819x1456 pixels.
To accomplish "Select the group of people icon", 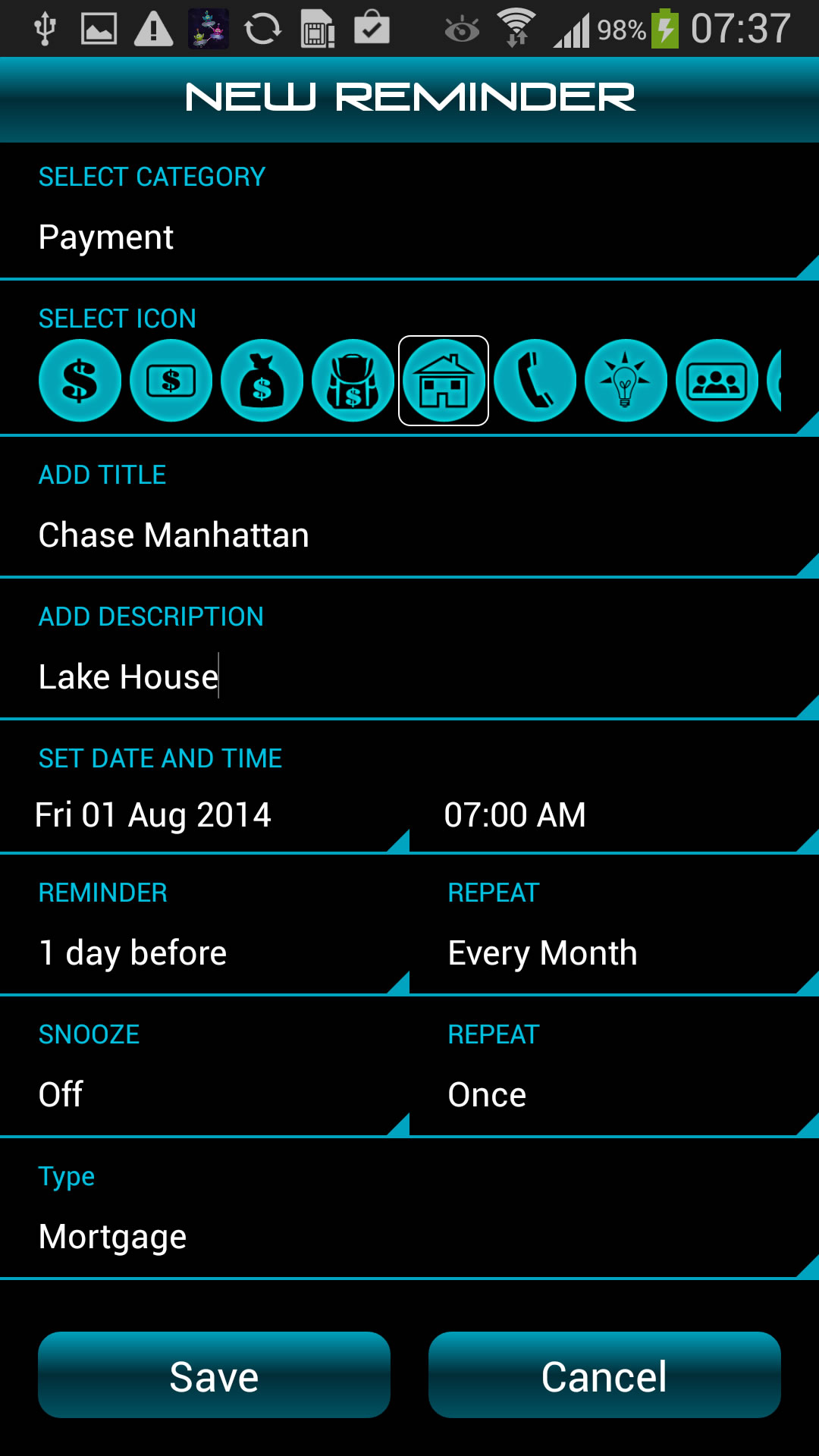I will [717, 381].
